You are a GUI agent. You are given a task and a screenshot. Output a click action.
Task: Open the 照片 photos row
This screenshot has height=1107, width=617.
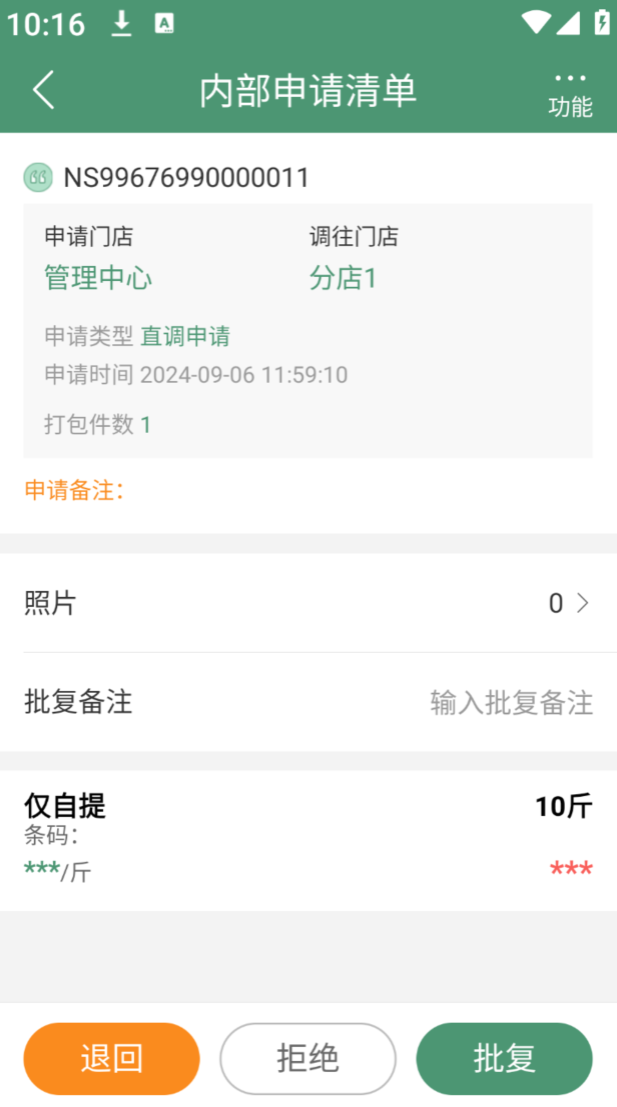coord(308,603)
